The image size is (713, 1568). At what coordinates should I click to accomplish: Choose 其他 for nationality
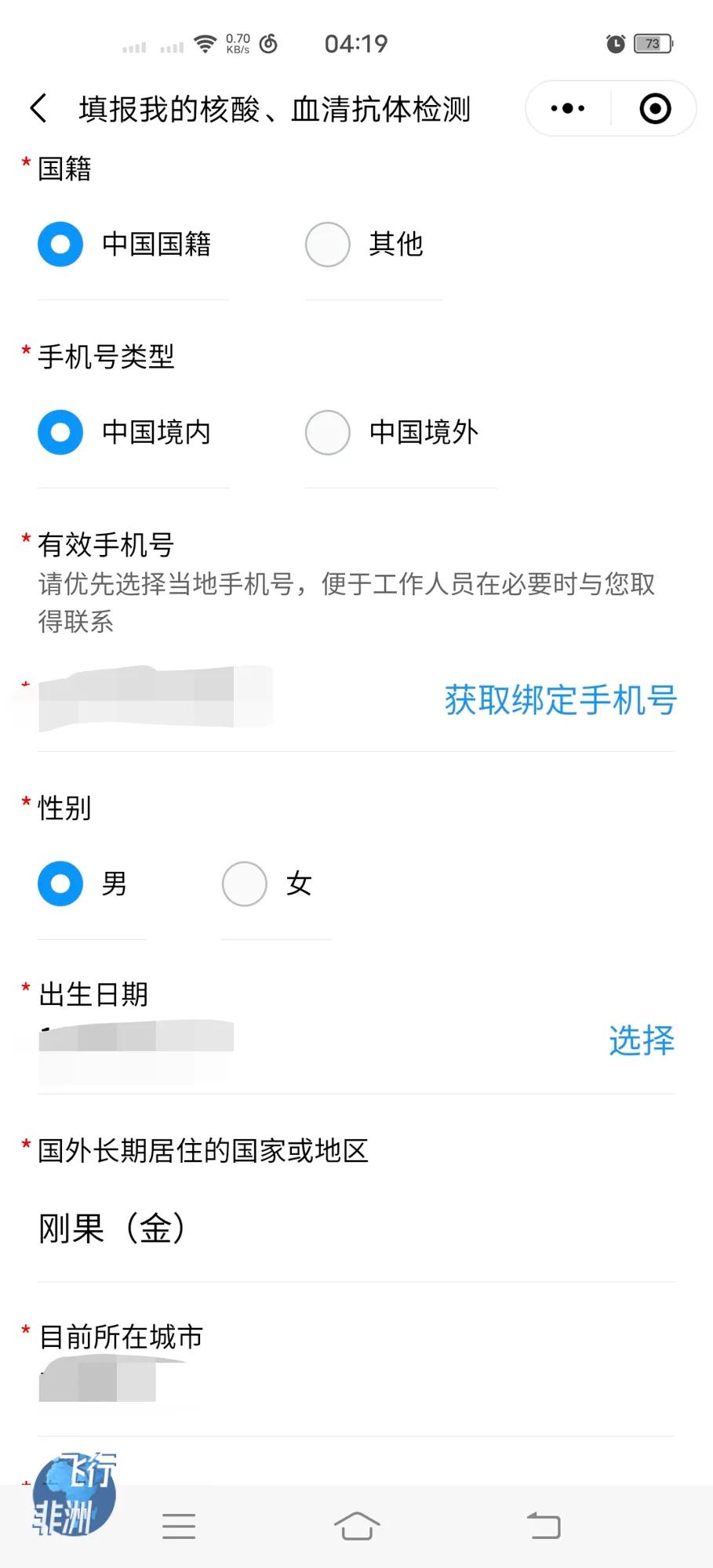[x=328, y=244]
